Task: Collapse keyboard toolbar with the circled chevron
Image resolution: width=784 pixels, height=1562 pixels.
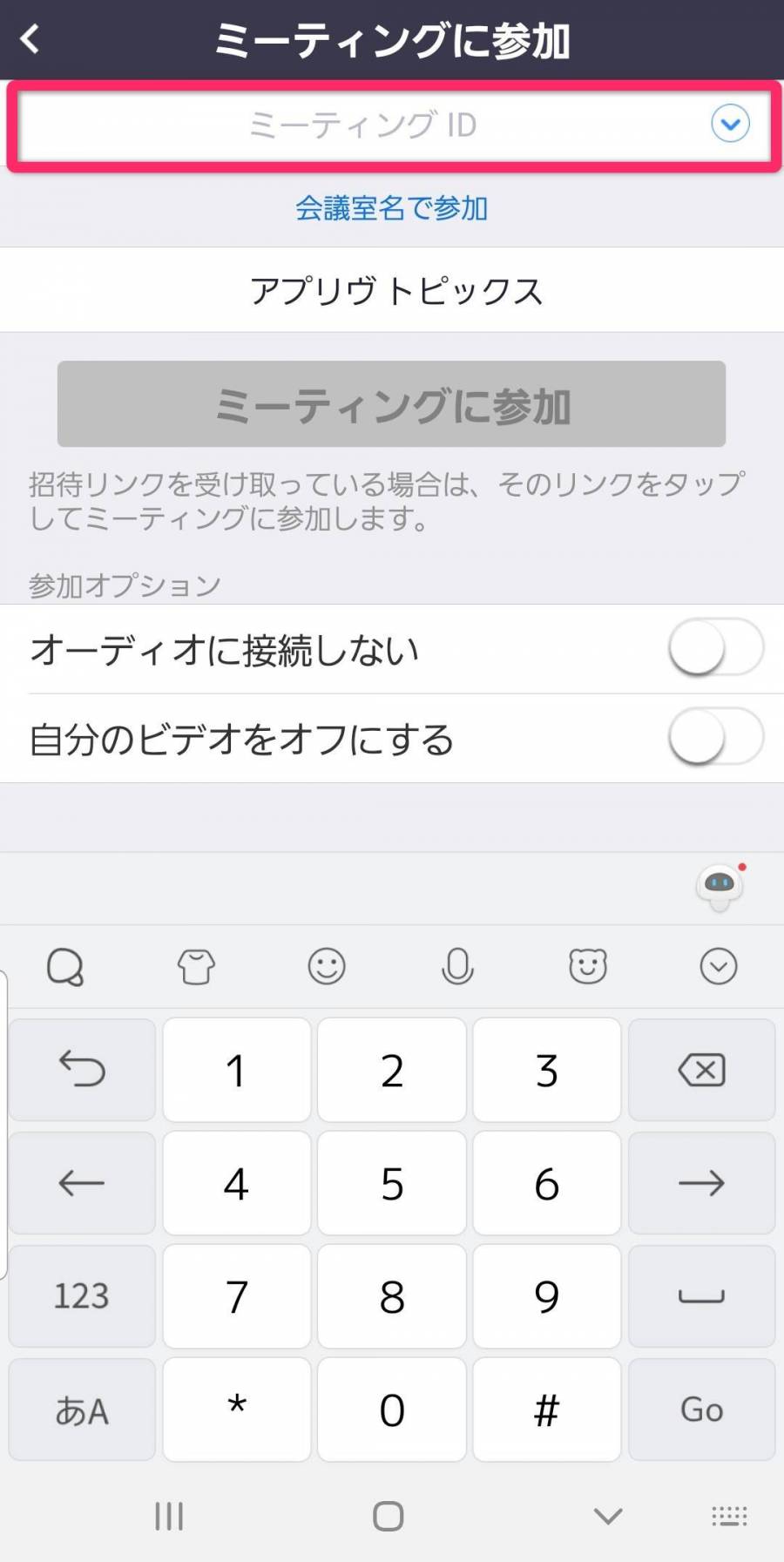Action: point(719,966)
